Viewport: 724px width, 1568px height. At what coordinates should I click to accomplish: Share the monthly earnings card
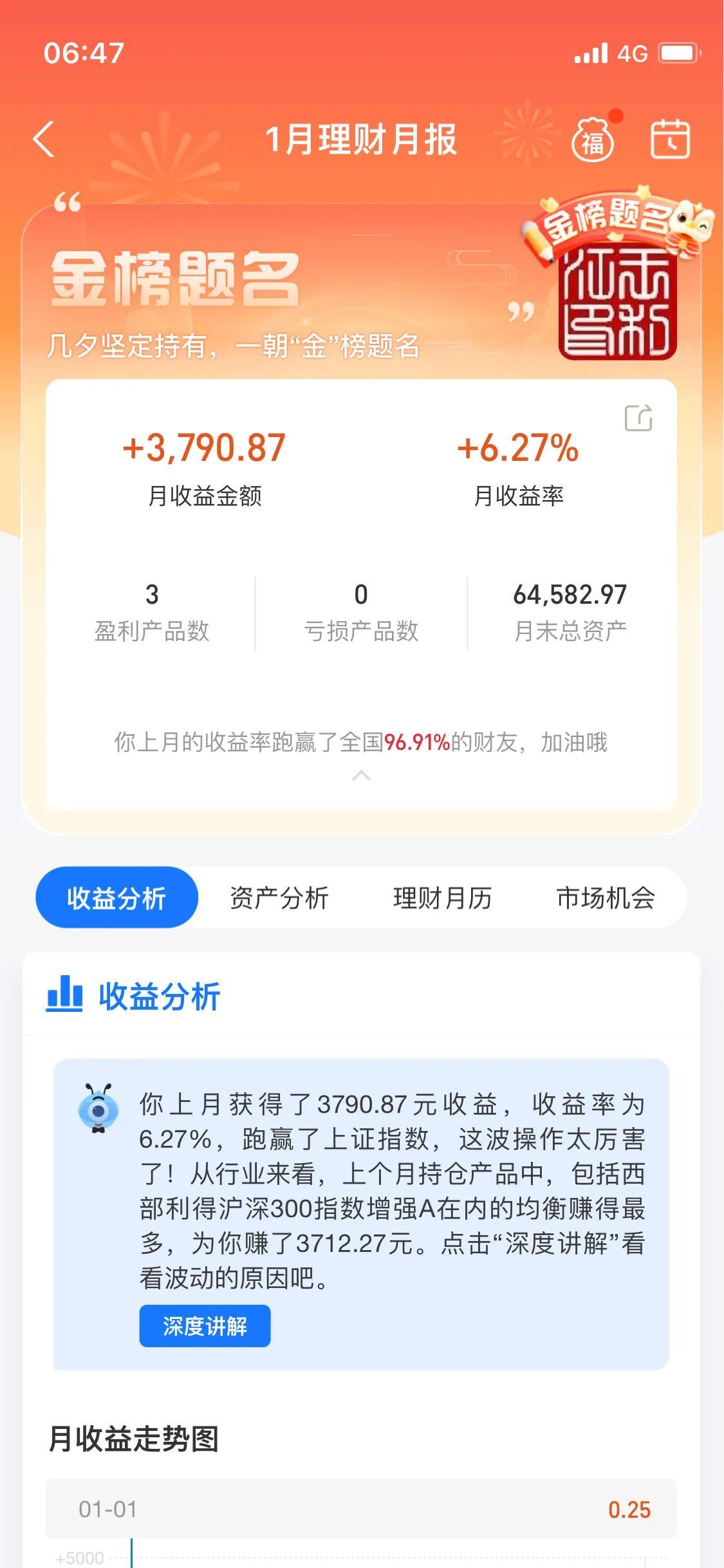tap(638, 418)
